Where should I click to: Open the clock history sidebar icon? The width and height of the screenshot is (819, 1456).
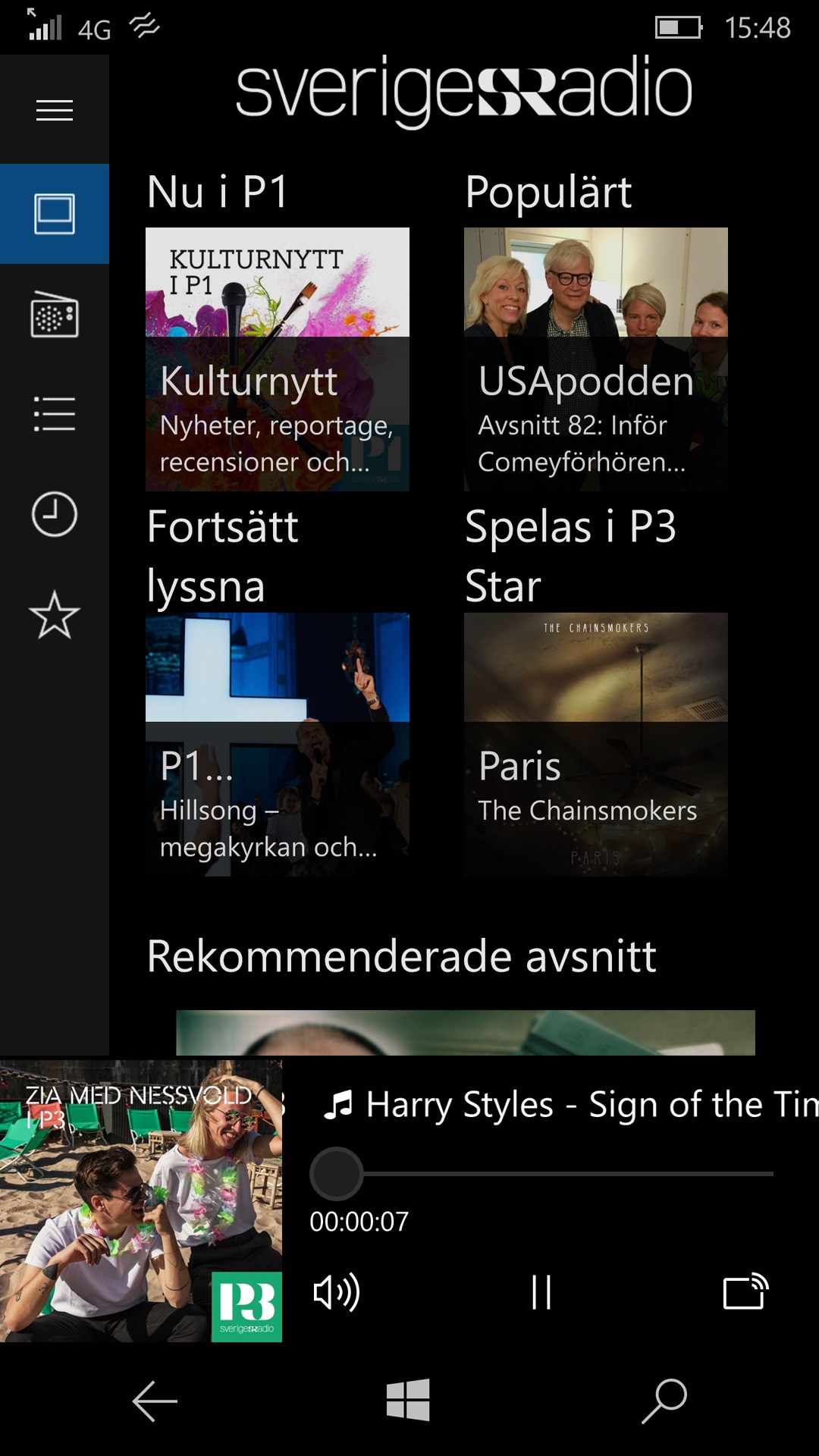pos(55,514)
